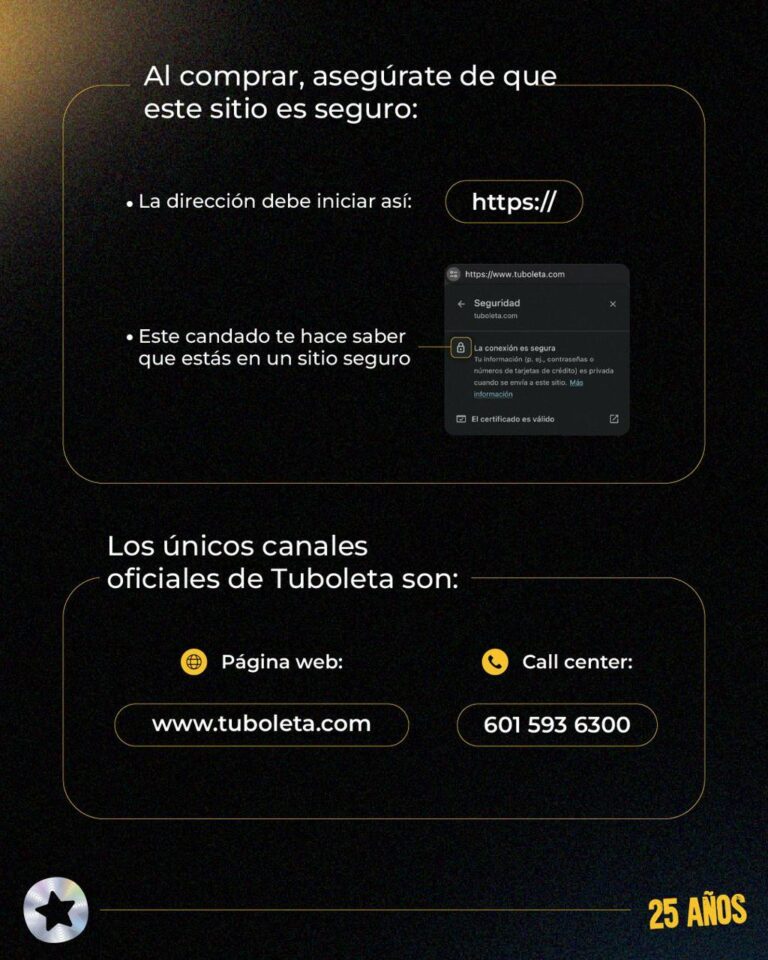Click El certificado es válido entry
The height and width of the screenshot is (960, 768).
pyautogui.click(x=512, y=418)
